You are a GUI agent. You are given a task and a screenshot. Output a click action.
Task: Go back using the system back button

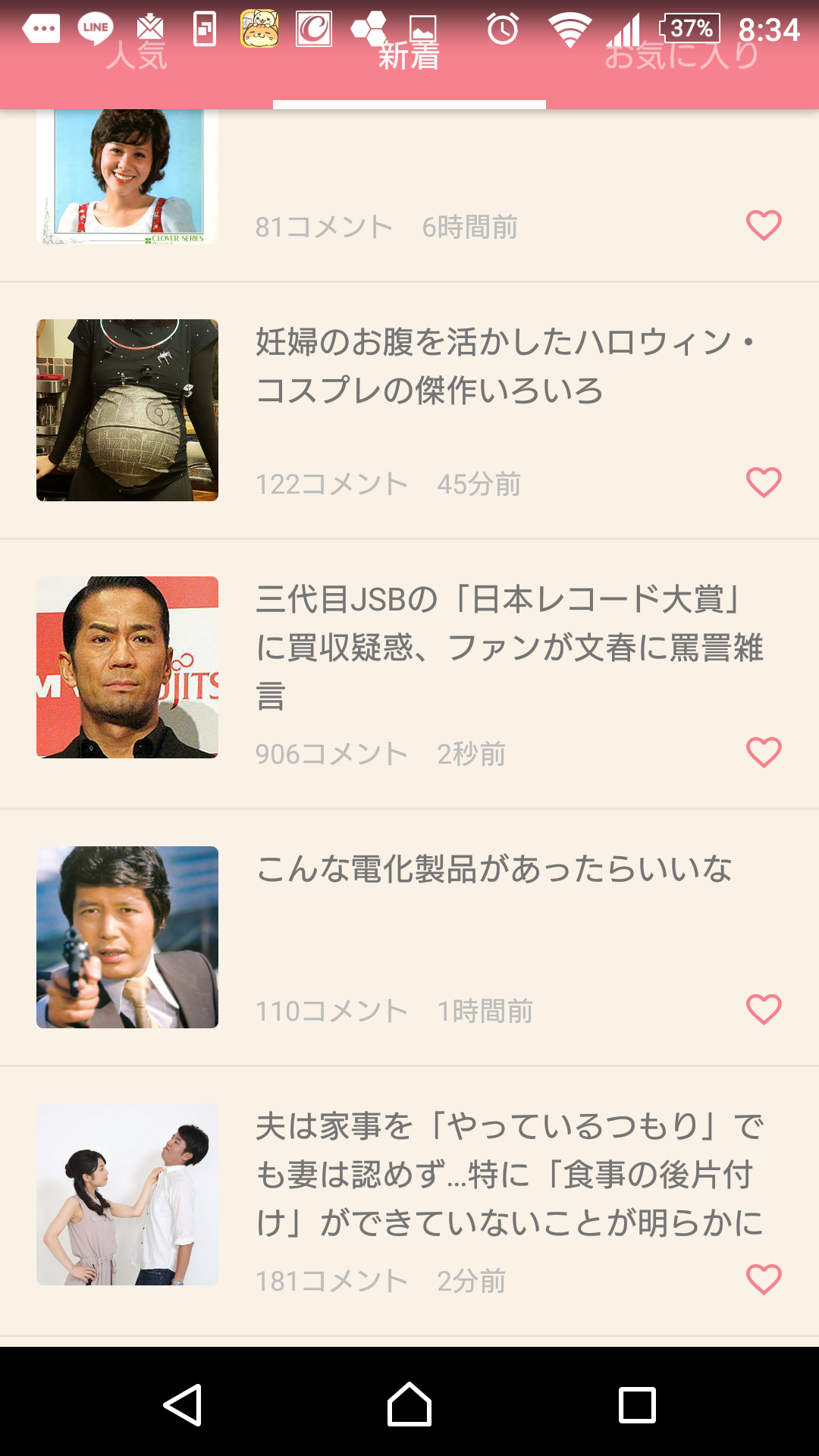coord(183,1404)
